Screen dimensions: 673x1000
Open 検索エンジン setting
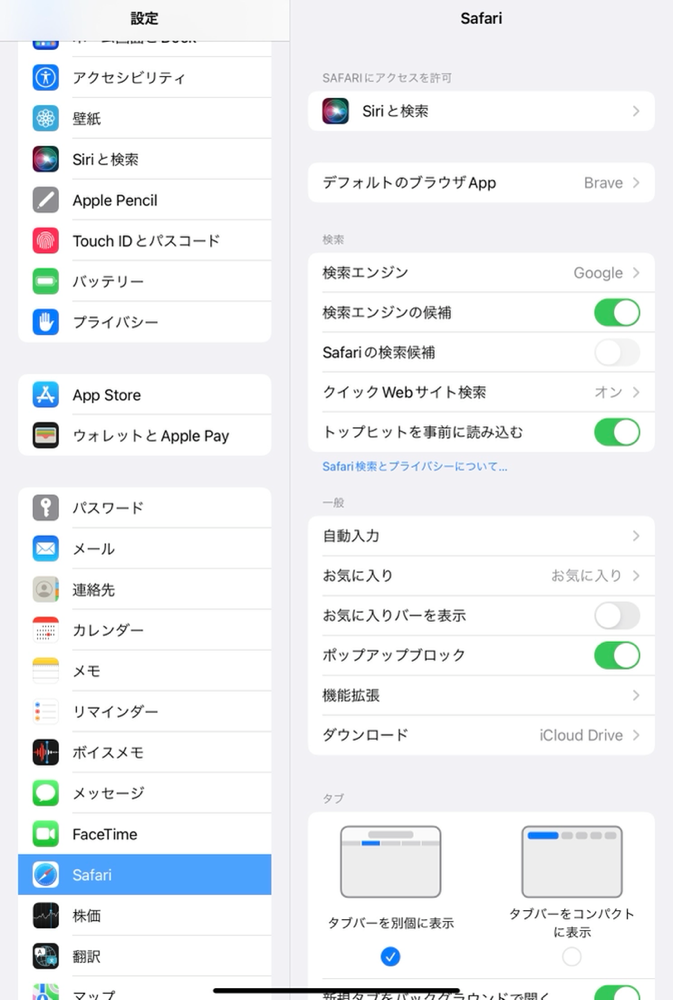coord(480,273)
